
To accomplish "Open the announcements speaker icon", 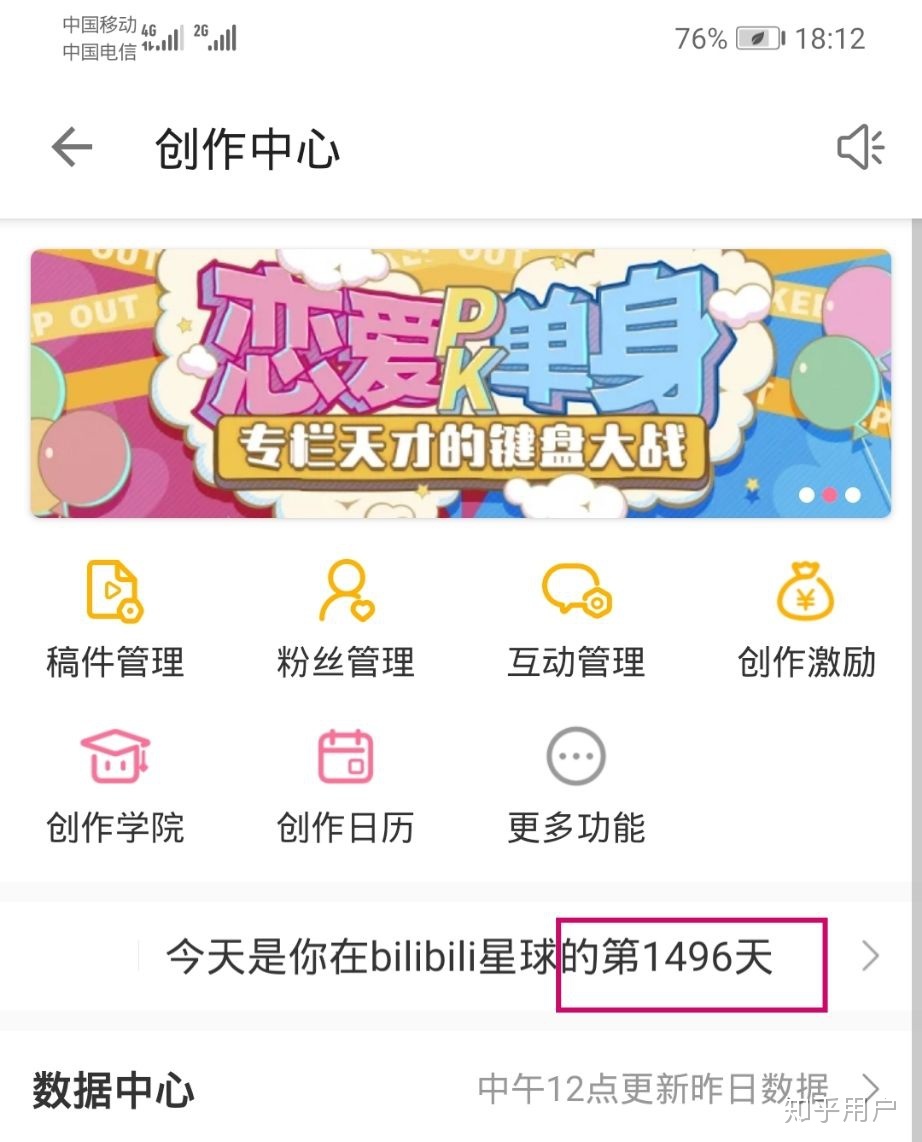I will tap(860, 149).
